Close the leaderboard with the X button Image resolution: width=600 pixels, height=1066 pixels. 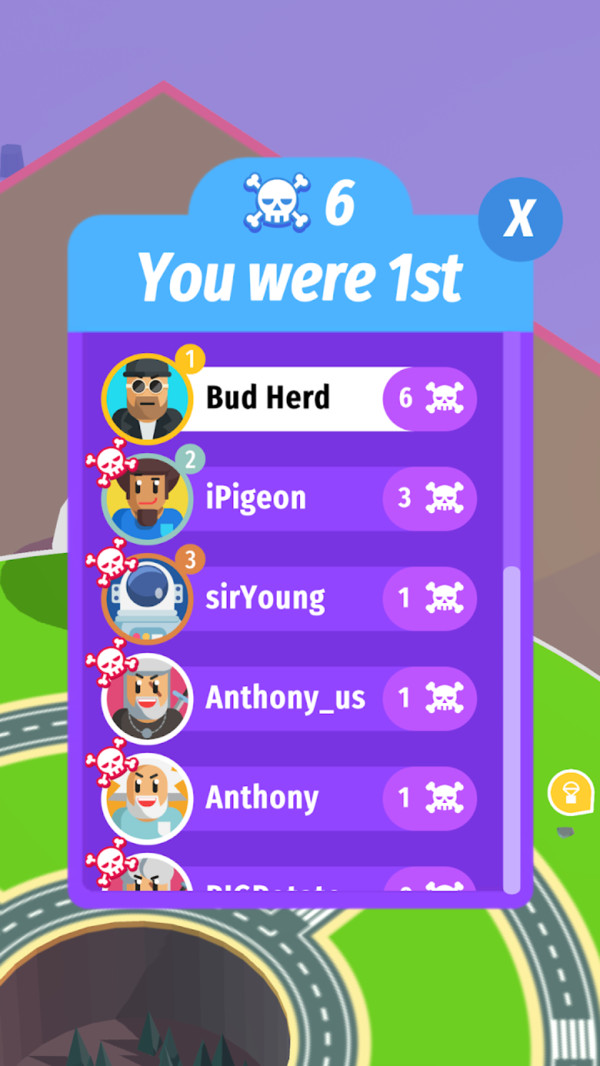click(520, 218)
